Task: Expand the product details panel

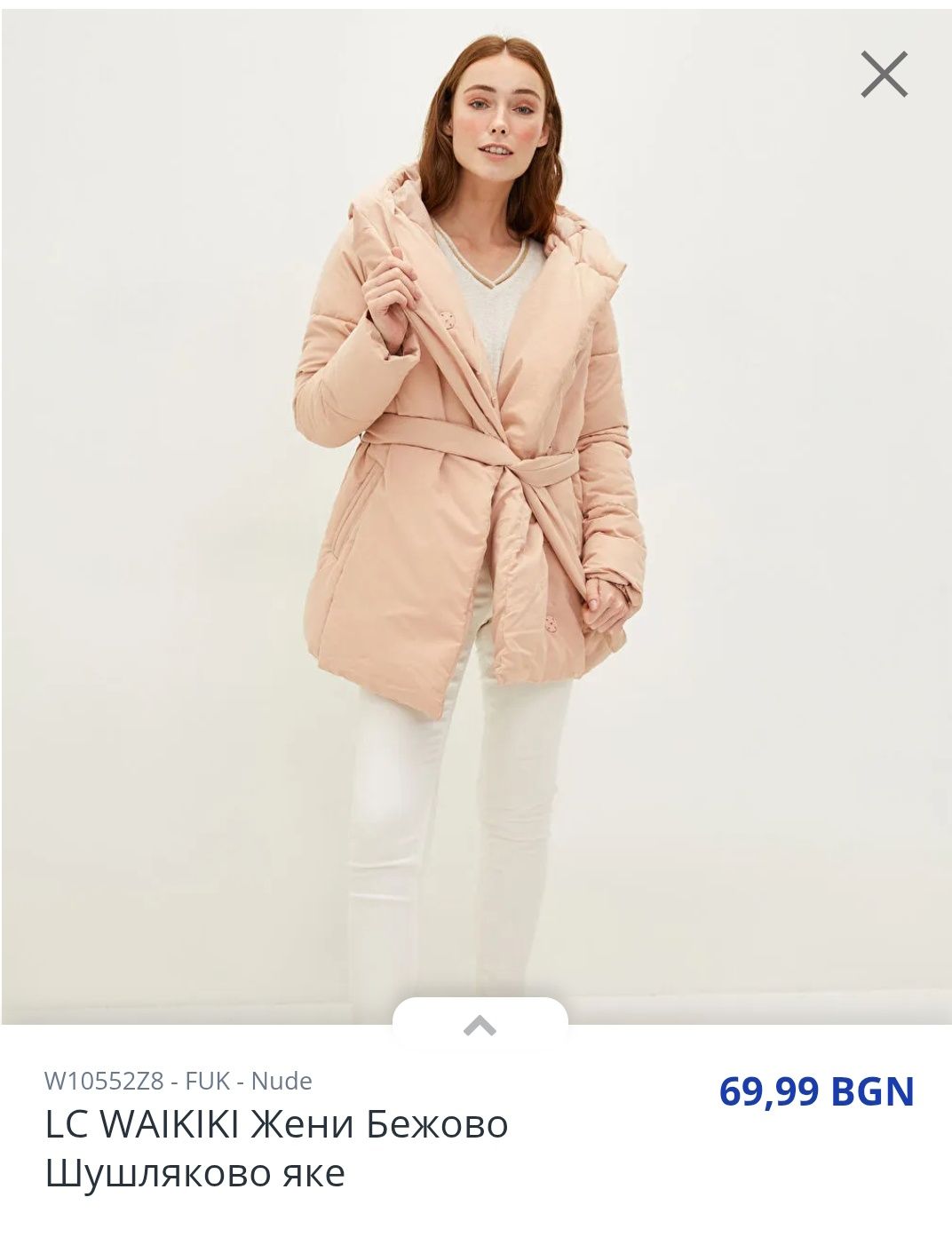Action: [x=480, y=1026]
